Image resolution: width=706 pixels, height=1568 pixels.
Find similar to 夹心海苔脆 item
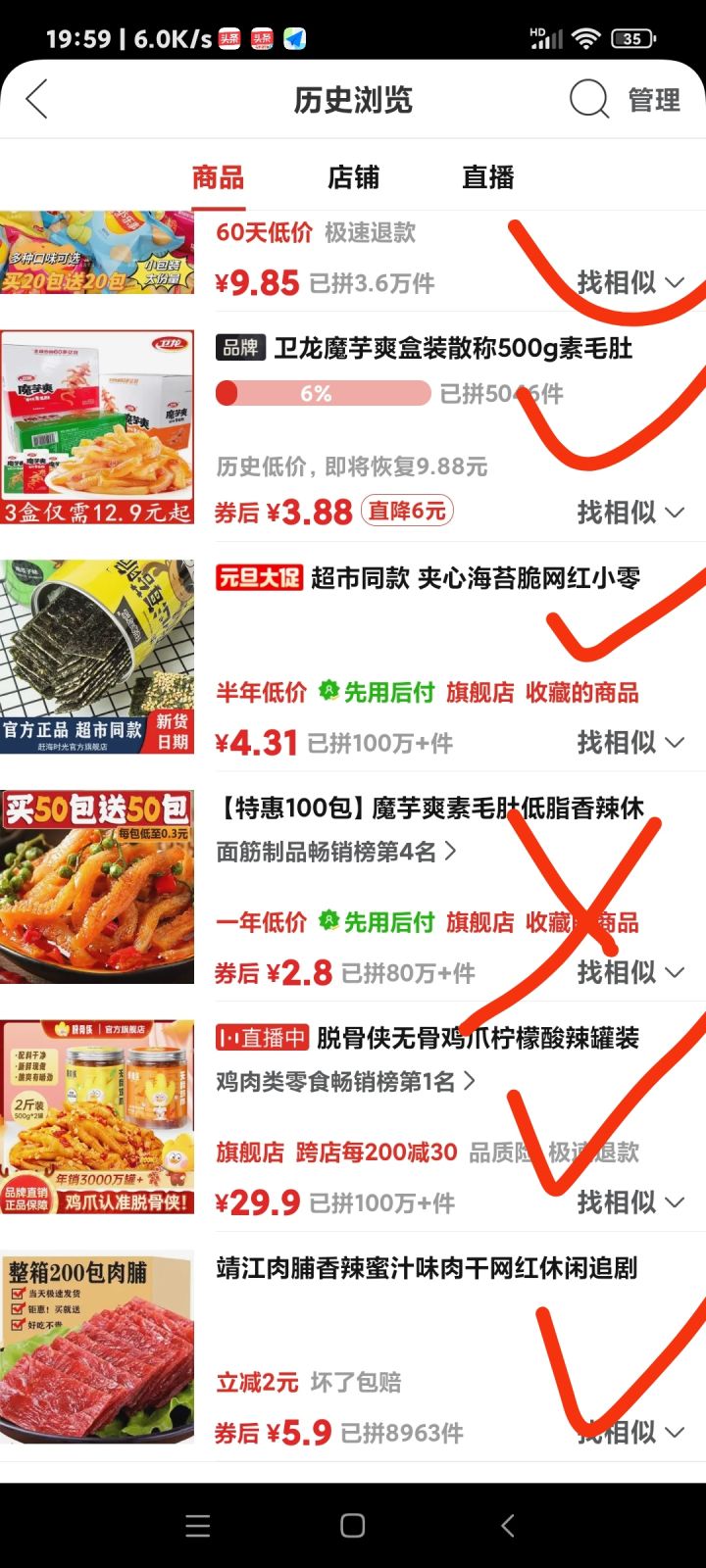[x=630, y=742]
